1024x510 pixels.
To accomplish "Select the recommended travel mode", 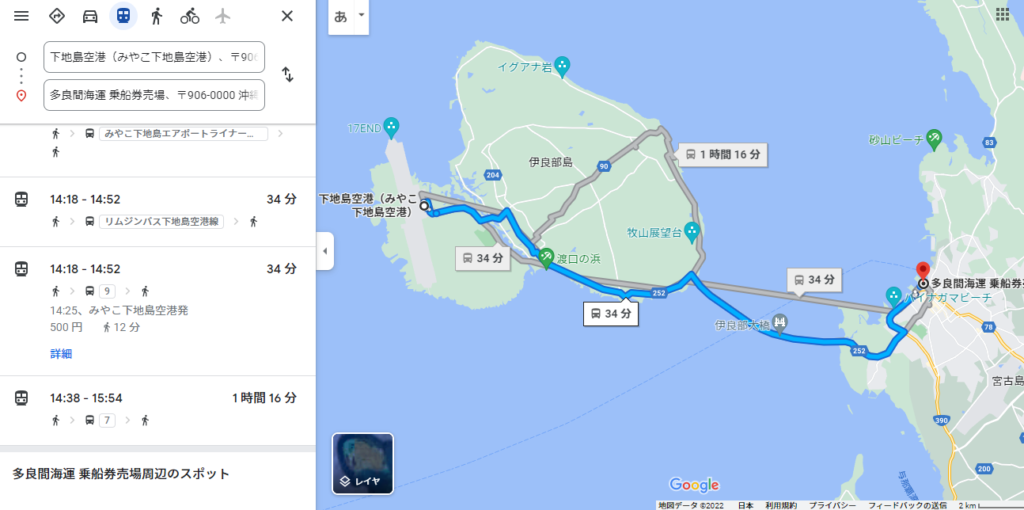I will click(x=57, y=16).
